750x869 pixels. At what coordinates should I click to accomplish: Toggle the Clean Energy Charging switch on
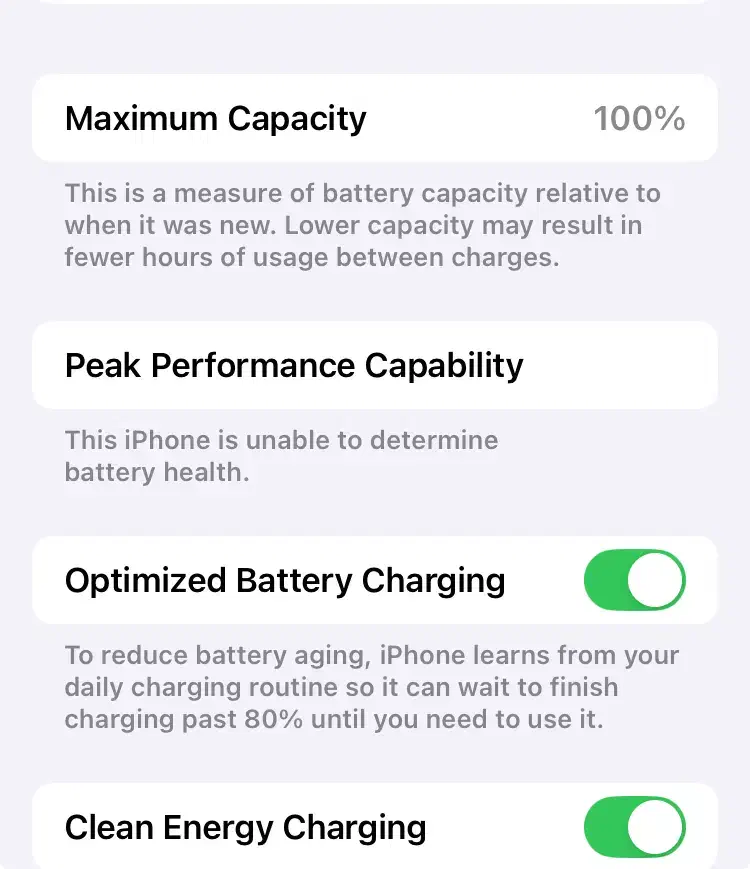coord(636,828)
